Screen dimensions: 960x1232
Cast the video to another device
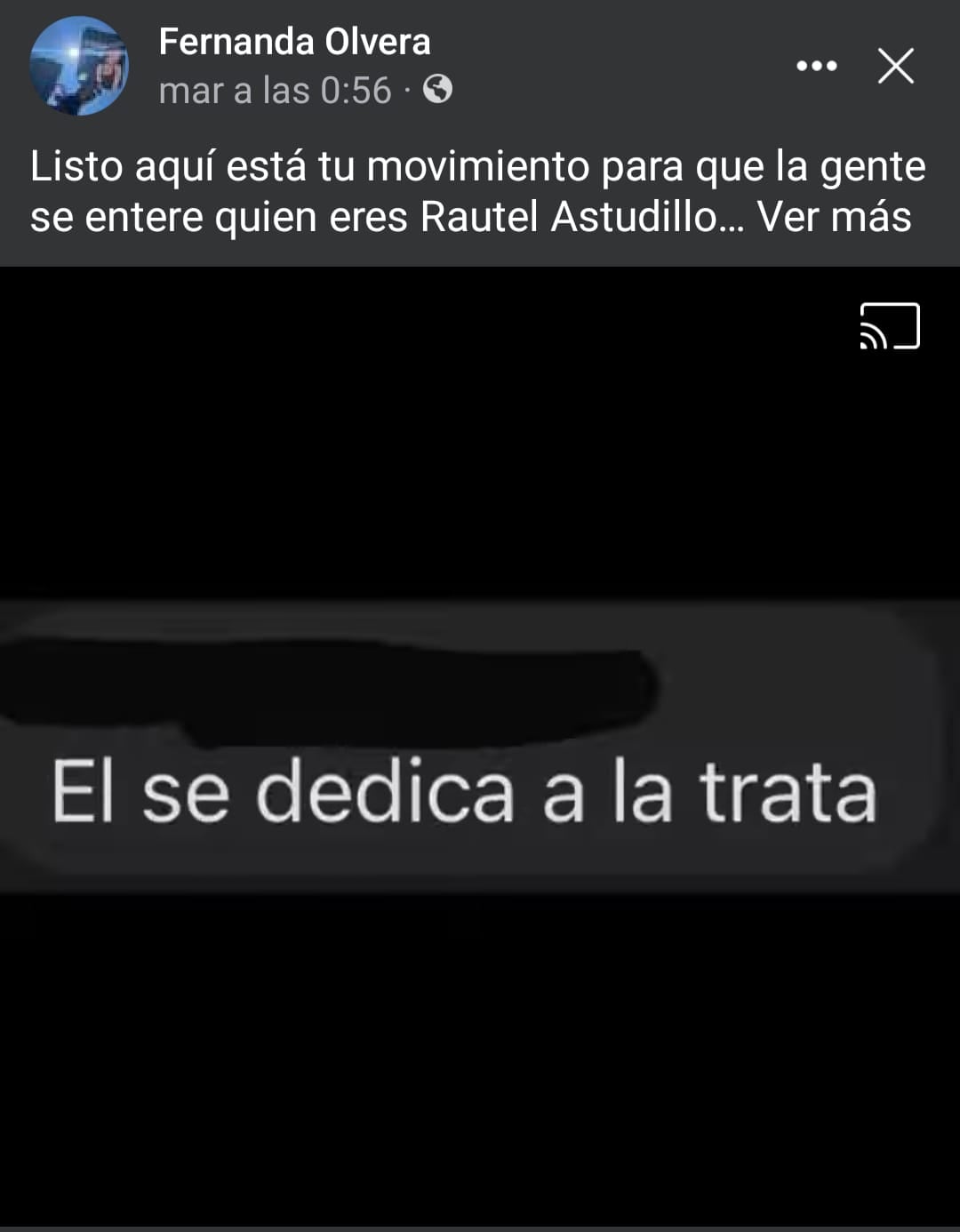pos(890,326)
